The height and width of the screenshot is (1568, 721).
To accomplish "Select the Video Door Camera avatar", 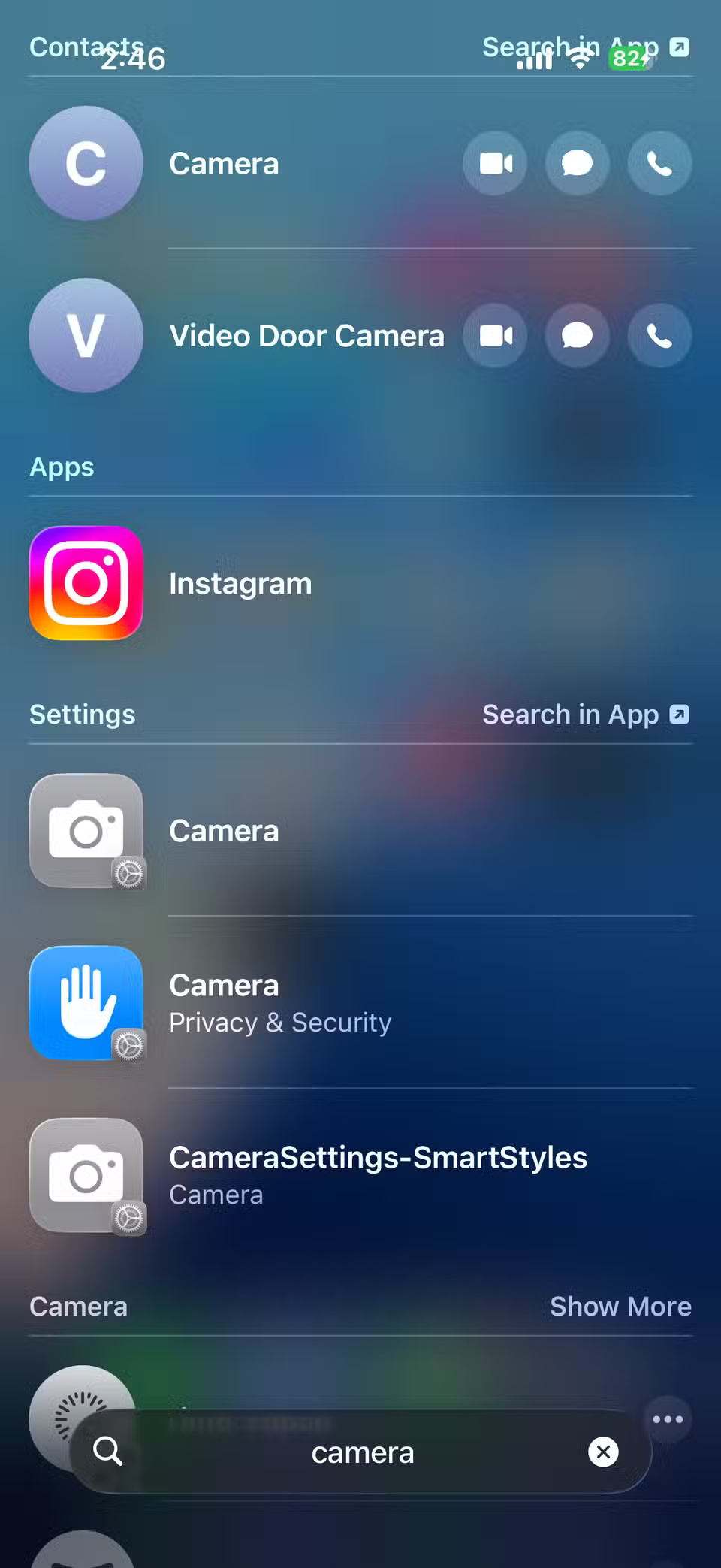I will [x=86, y=336].
